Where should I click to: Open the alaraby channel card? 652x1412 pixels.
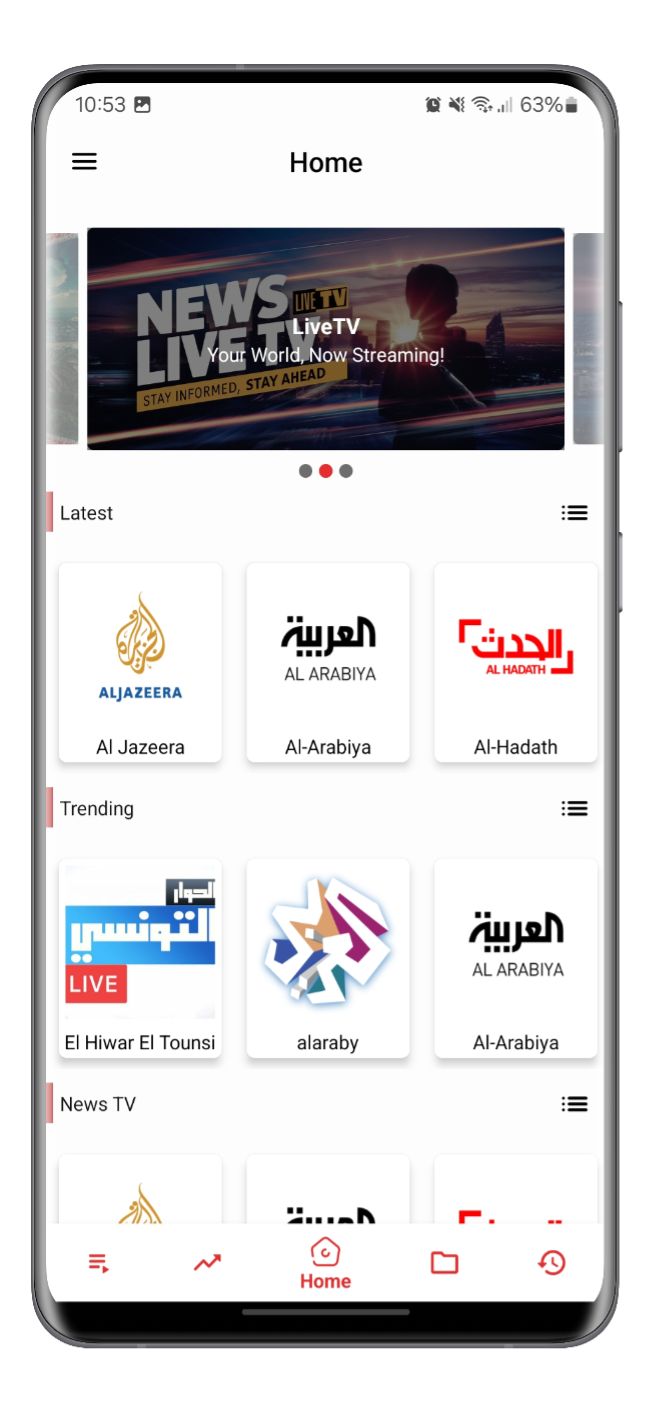(x=328, y=958)
